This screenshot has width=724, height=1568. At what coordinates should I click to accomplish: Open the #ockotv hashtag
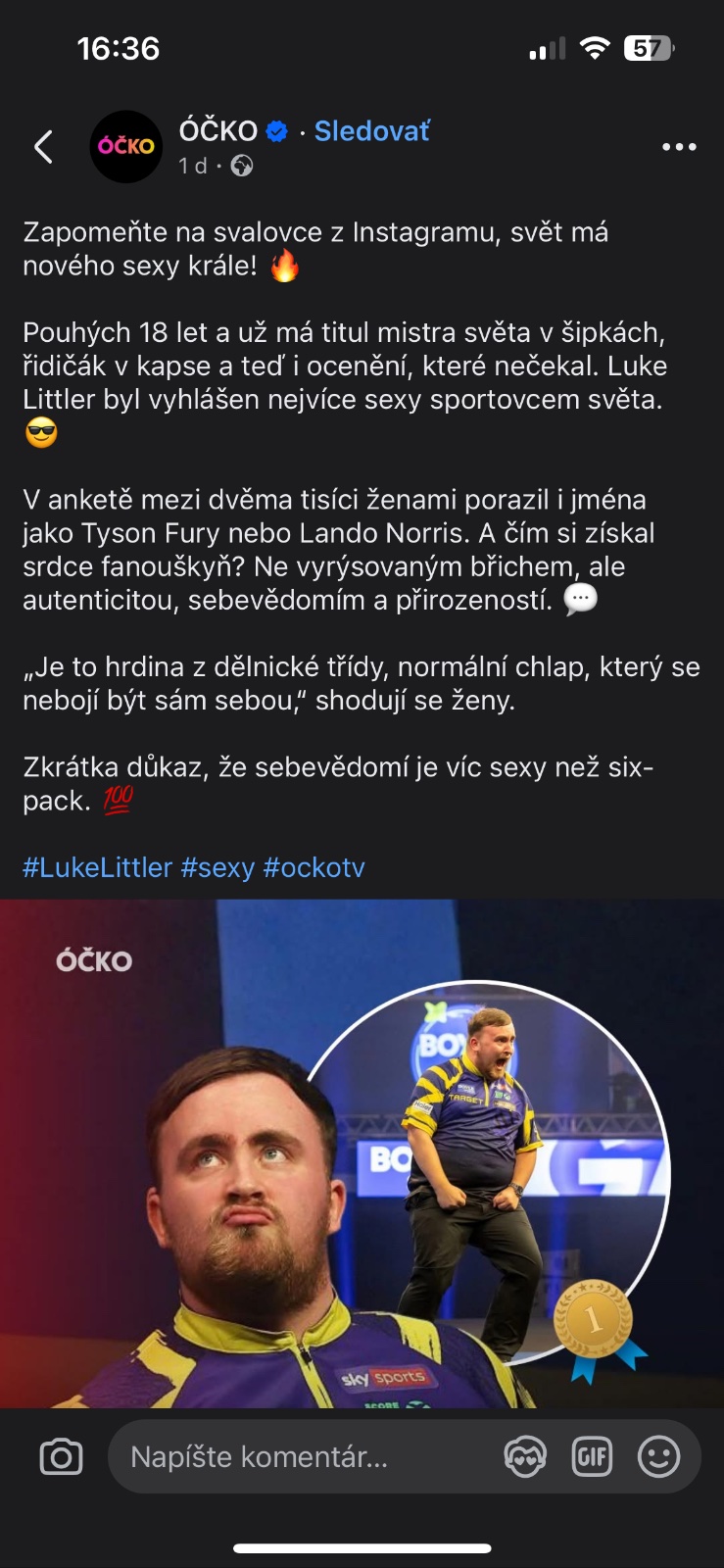(314, 867)
